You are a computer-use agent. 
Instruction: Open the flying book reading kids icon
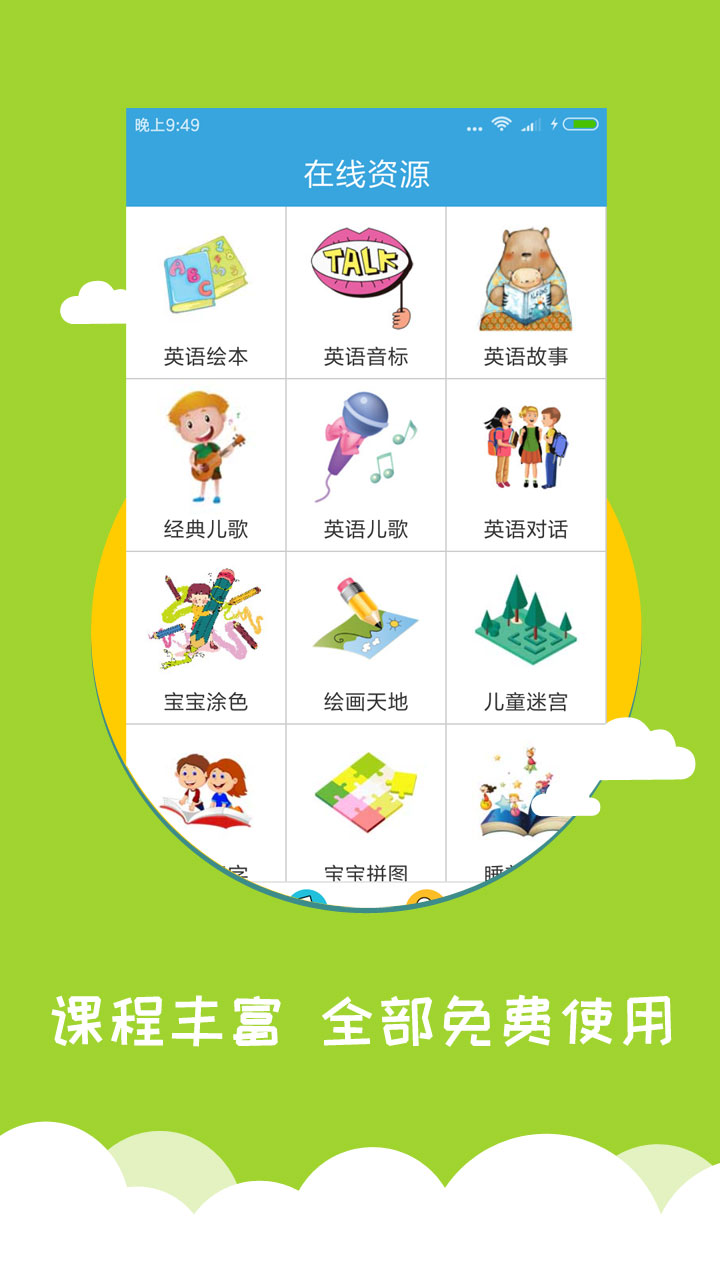pyautogui.click(x=205, y=790)
